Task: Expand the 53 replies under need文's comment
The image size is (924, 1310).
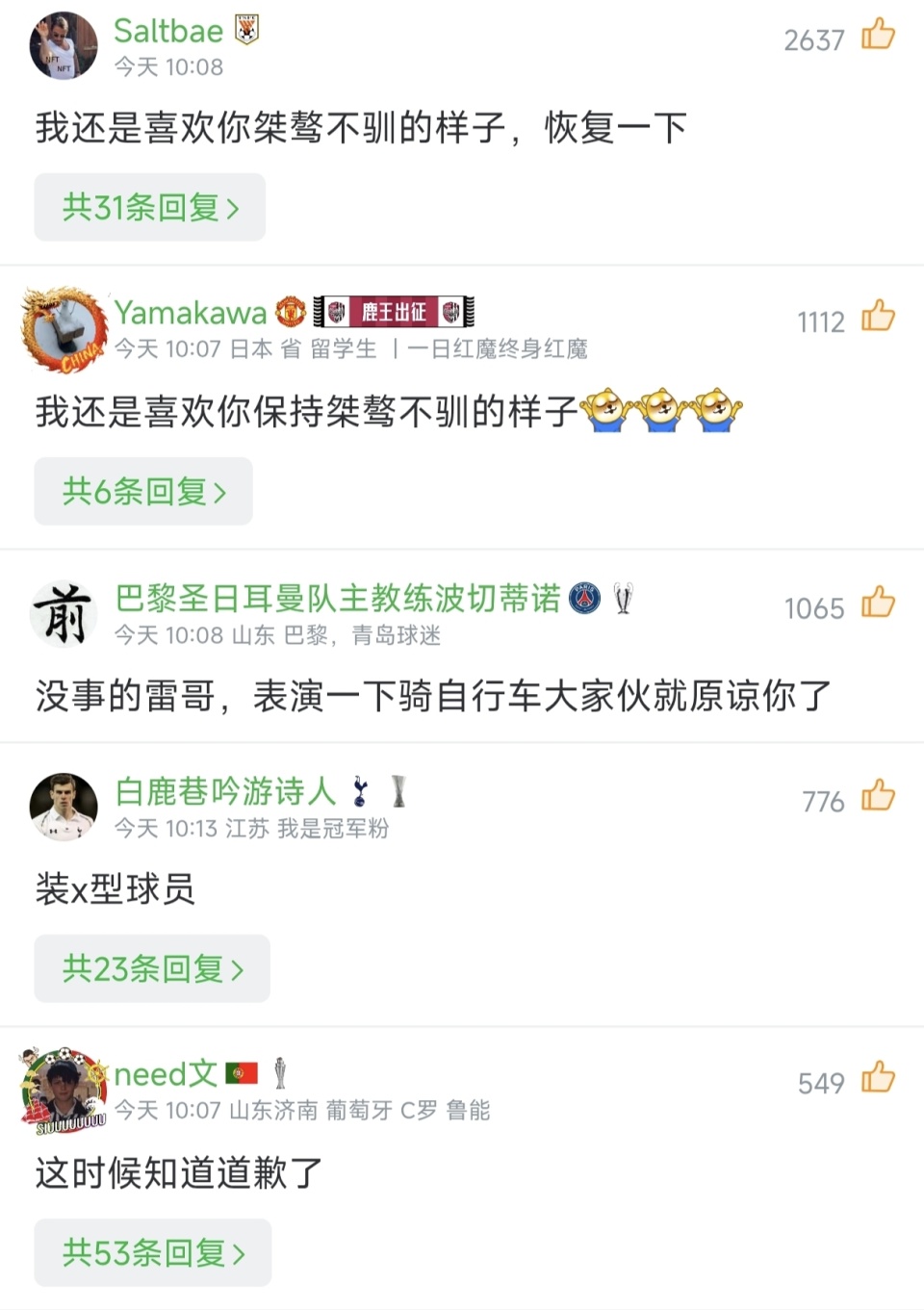Action: click(x=153, y=1252)
